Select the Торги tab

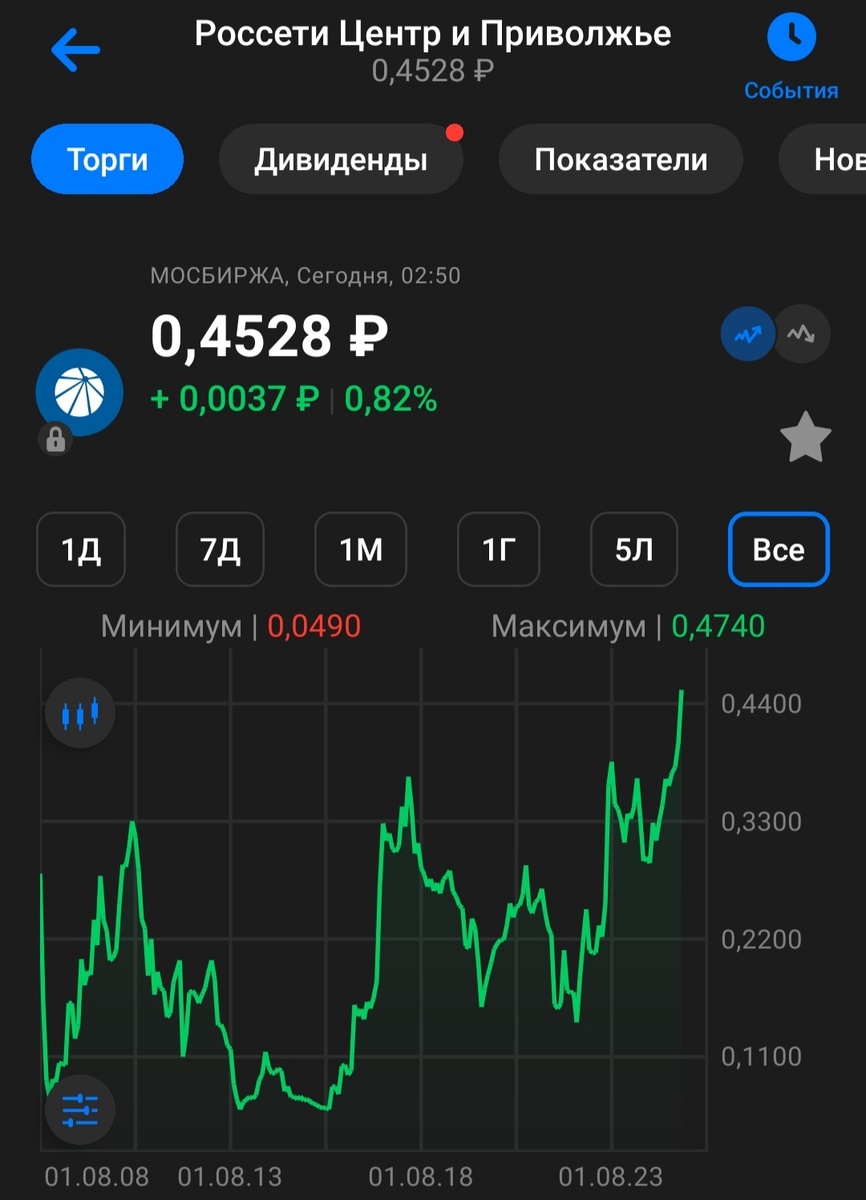[x=107, y=160]
